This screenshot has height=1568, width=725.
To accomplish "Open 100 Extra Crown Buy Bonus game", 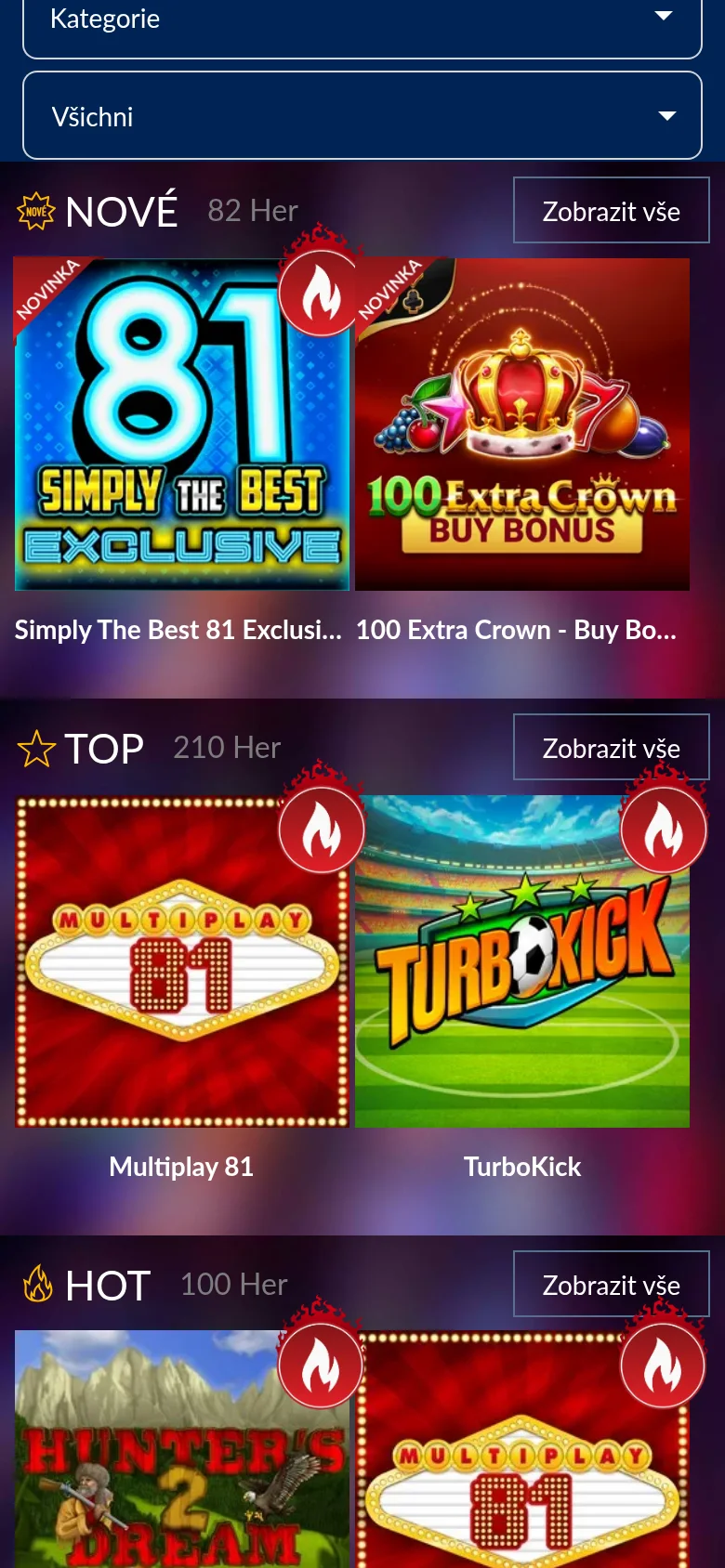I will click(x=522, y=425).
